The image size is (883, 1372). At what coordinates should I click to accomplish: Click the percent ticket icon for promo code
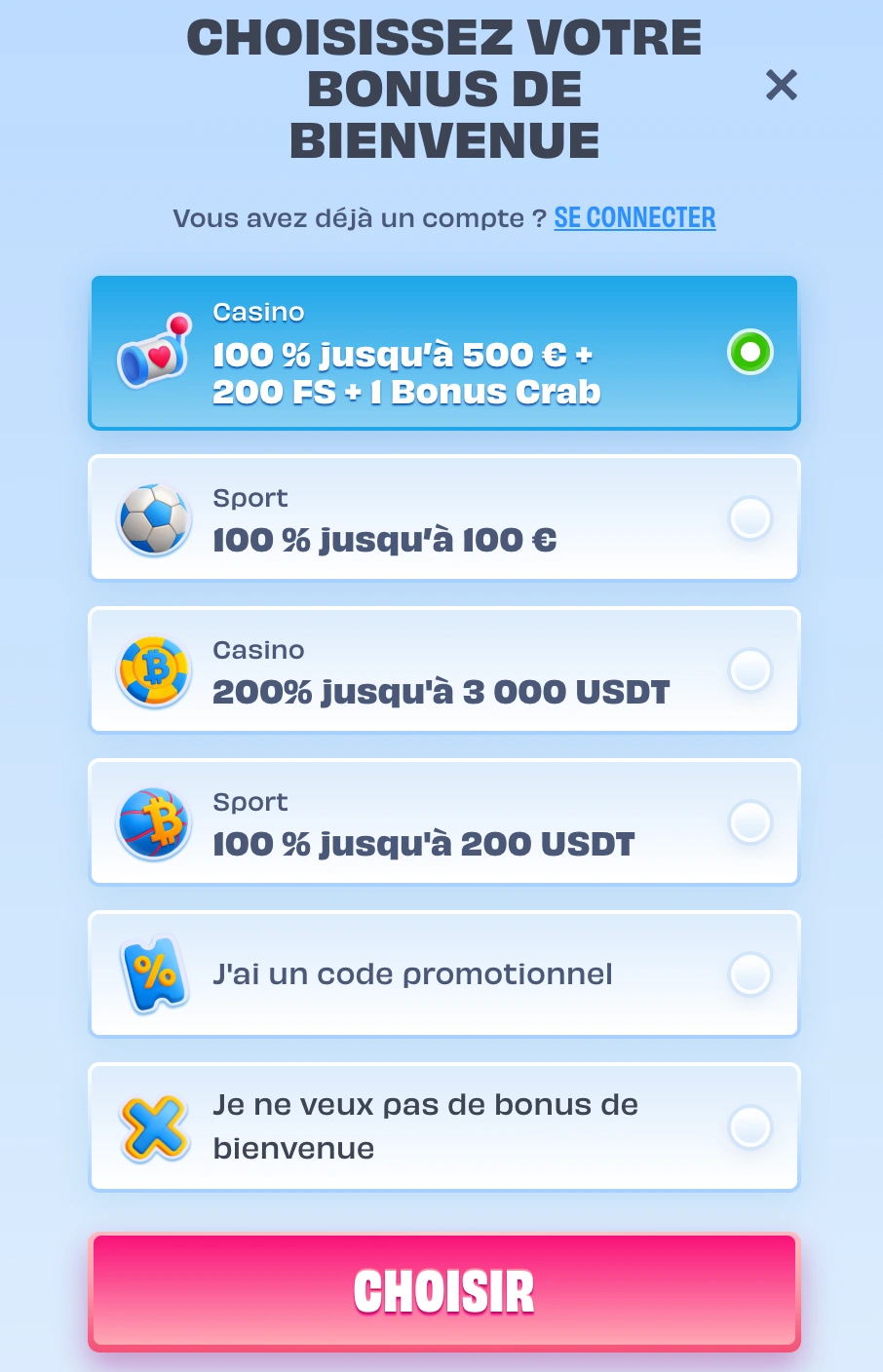153,973
